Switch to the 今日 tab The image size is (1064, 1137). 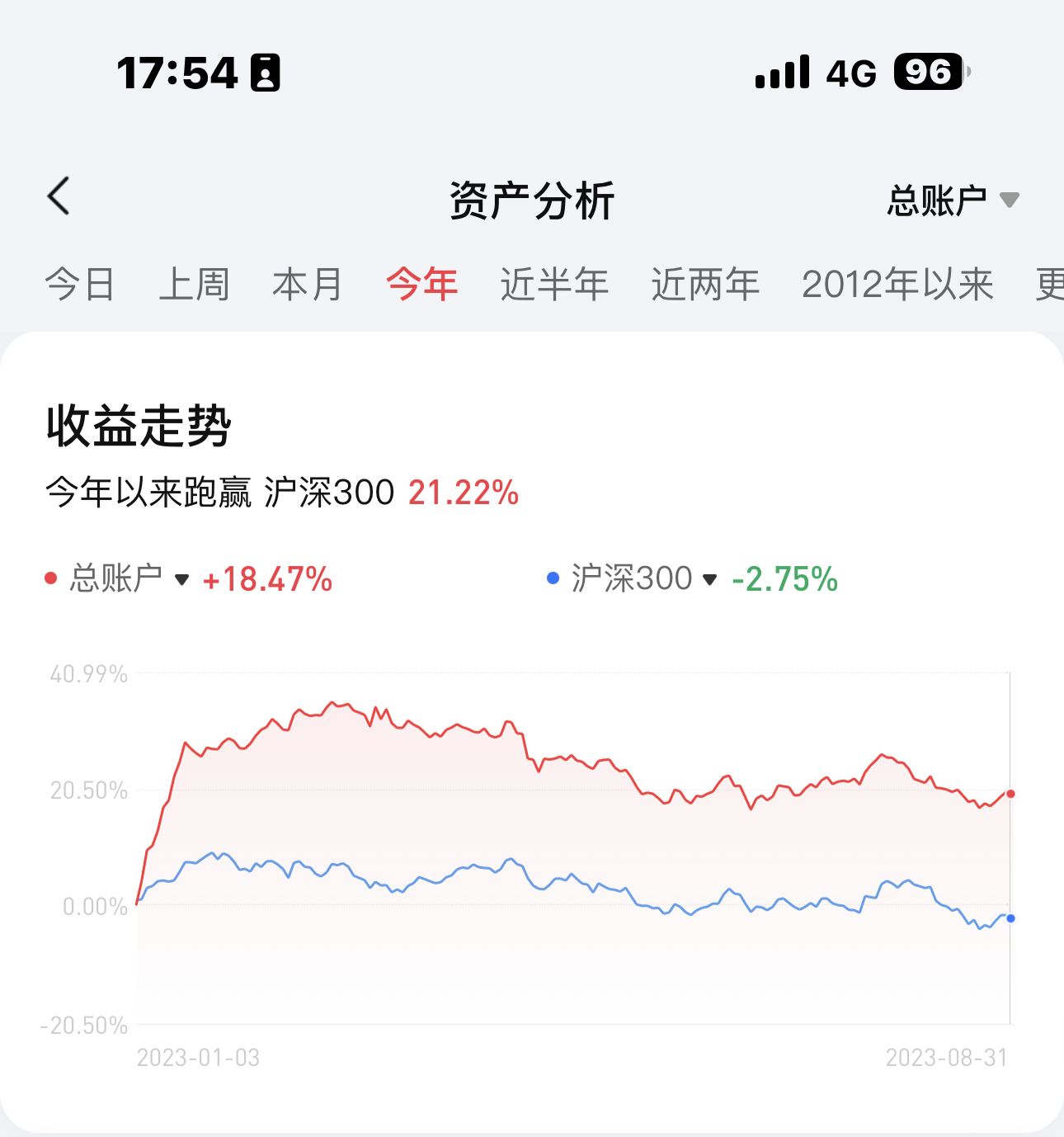[80, 285]
